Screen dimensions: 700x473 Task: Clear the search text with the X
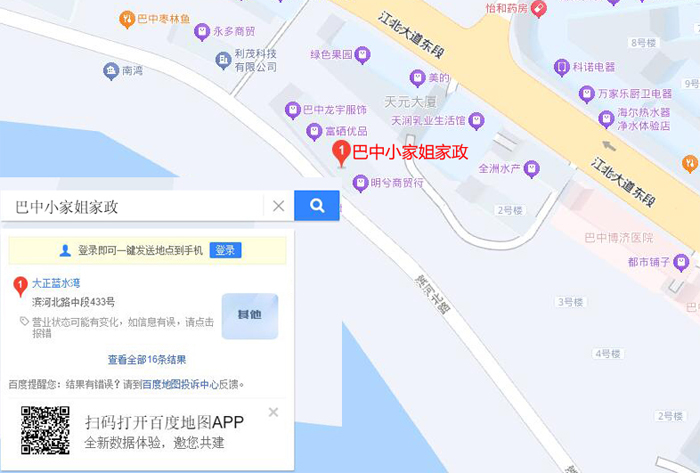click(279, 206)
